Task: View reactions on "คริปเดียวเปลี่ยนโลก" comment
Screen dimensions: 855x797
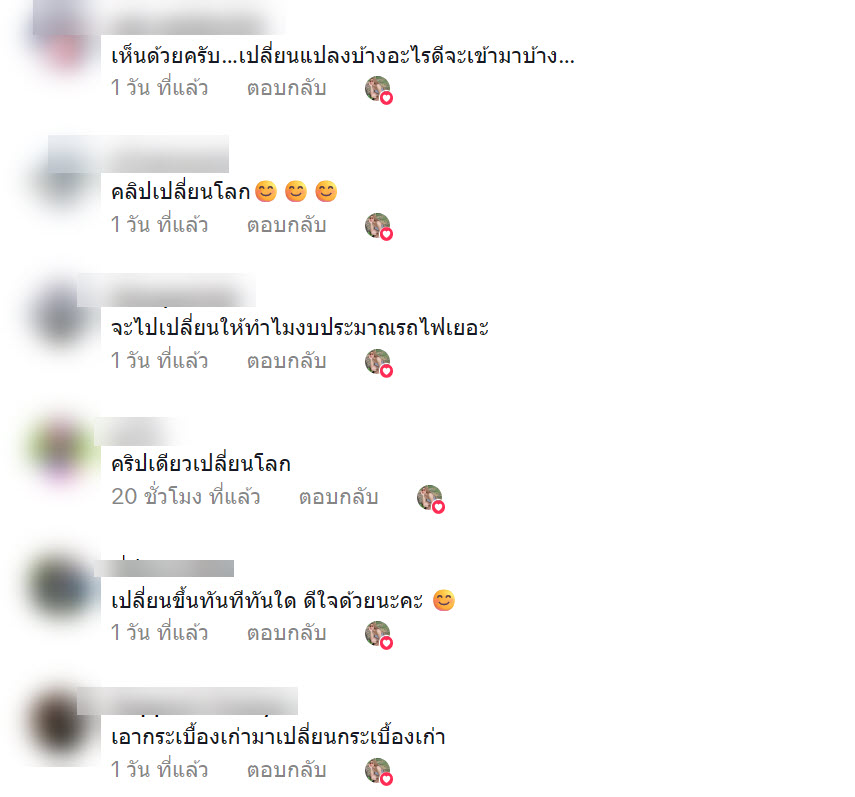Action: tap(430, 498)
